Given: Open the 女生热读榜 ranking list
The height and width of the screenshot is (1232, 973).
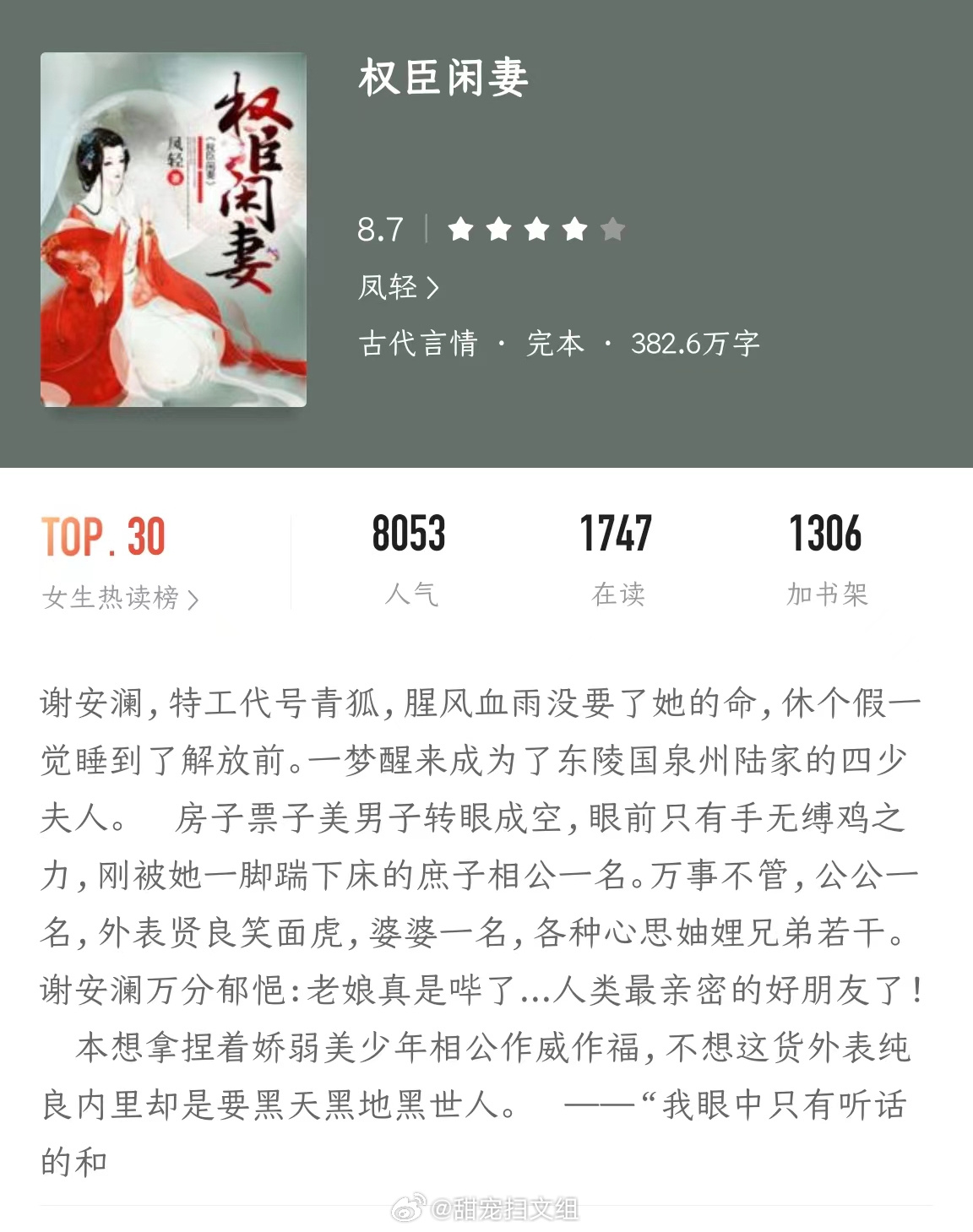Looking at the screenshot, I should pyautogui.click(x=121, y=598).
